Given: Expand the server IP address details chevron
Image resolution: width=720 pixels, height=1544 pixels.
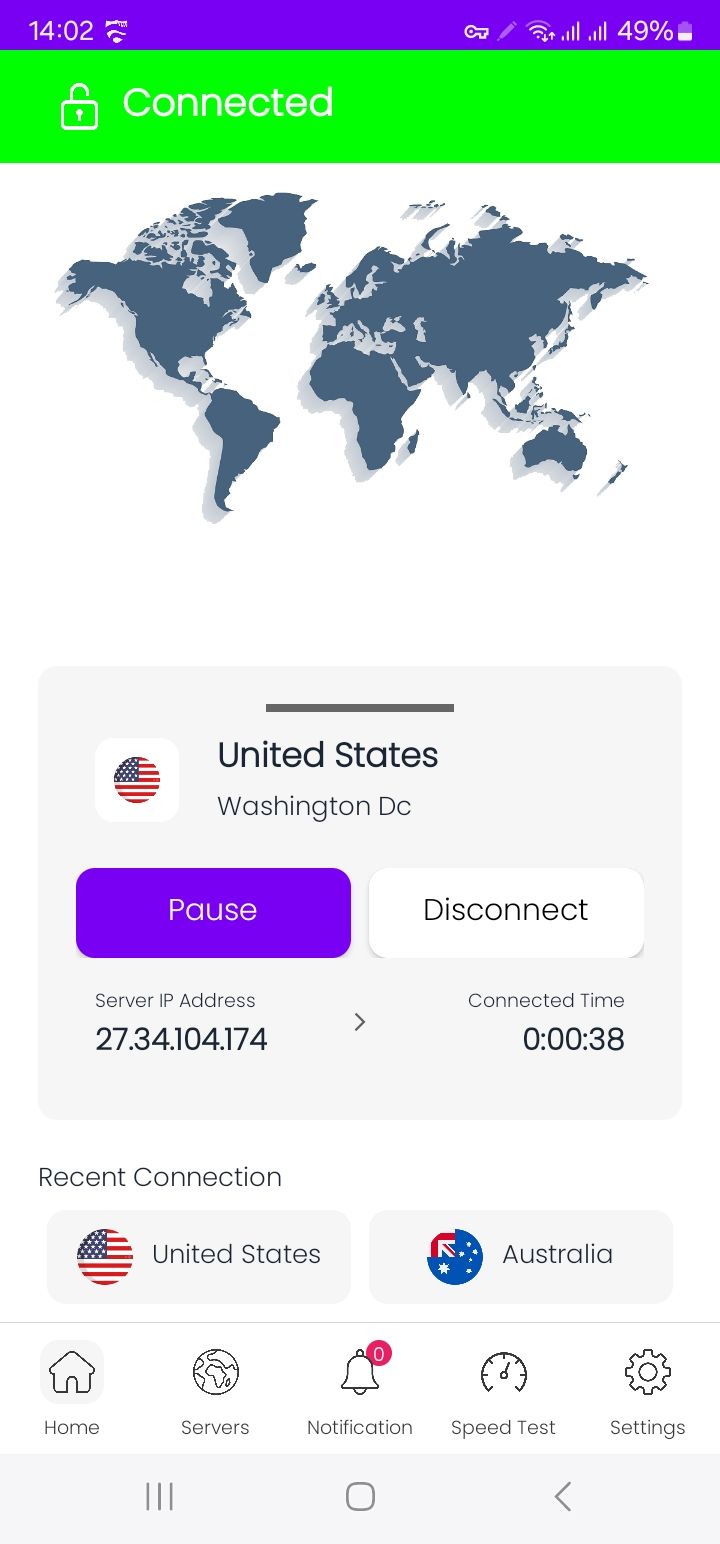Looking at the screenshot, I should [x=360, y=1022].
